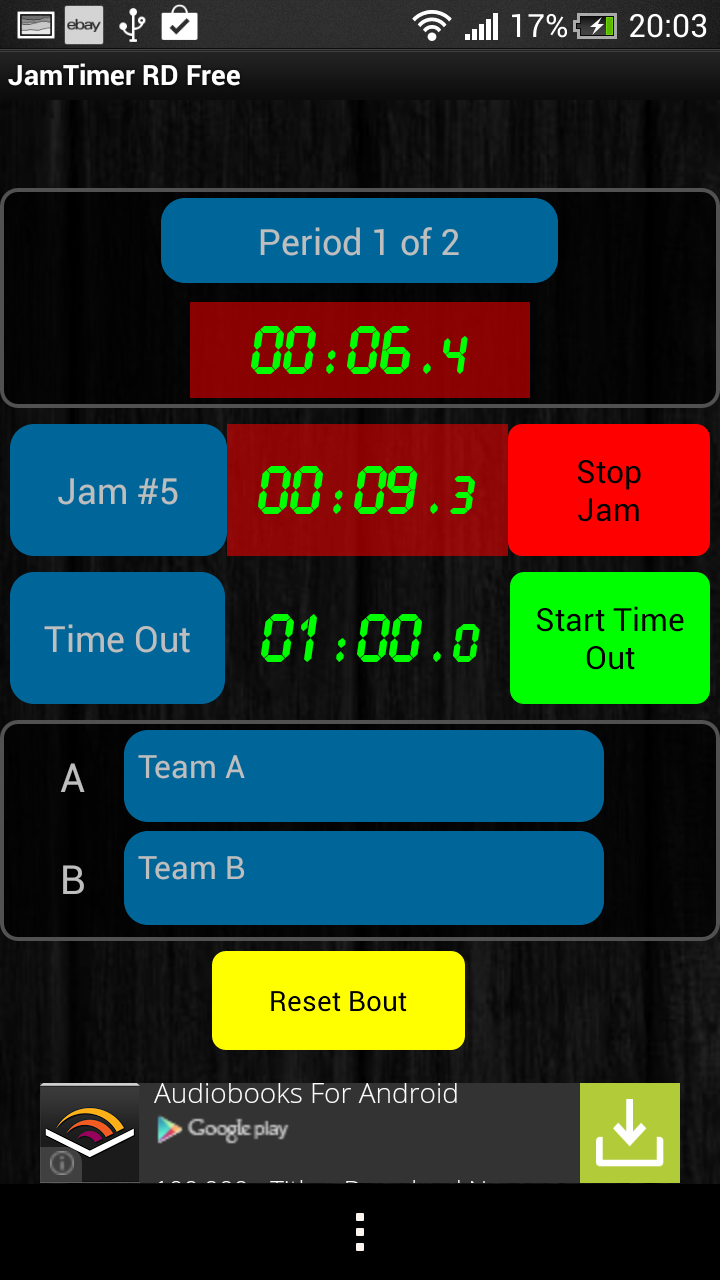Tap the green download icon in the ad
Viewport: 720px width, 1280px height.
click(629, 1132)
